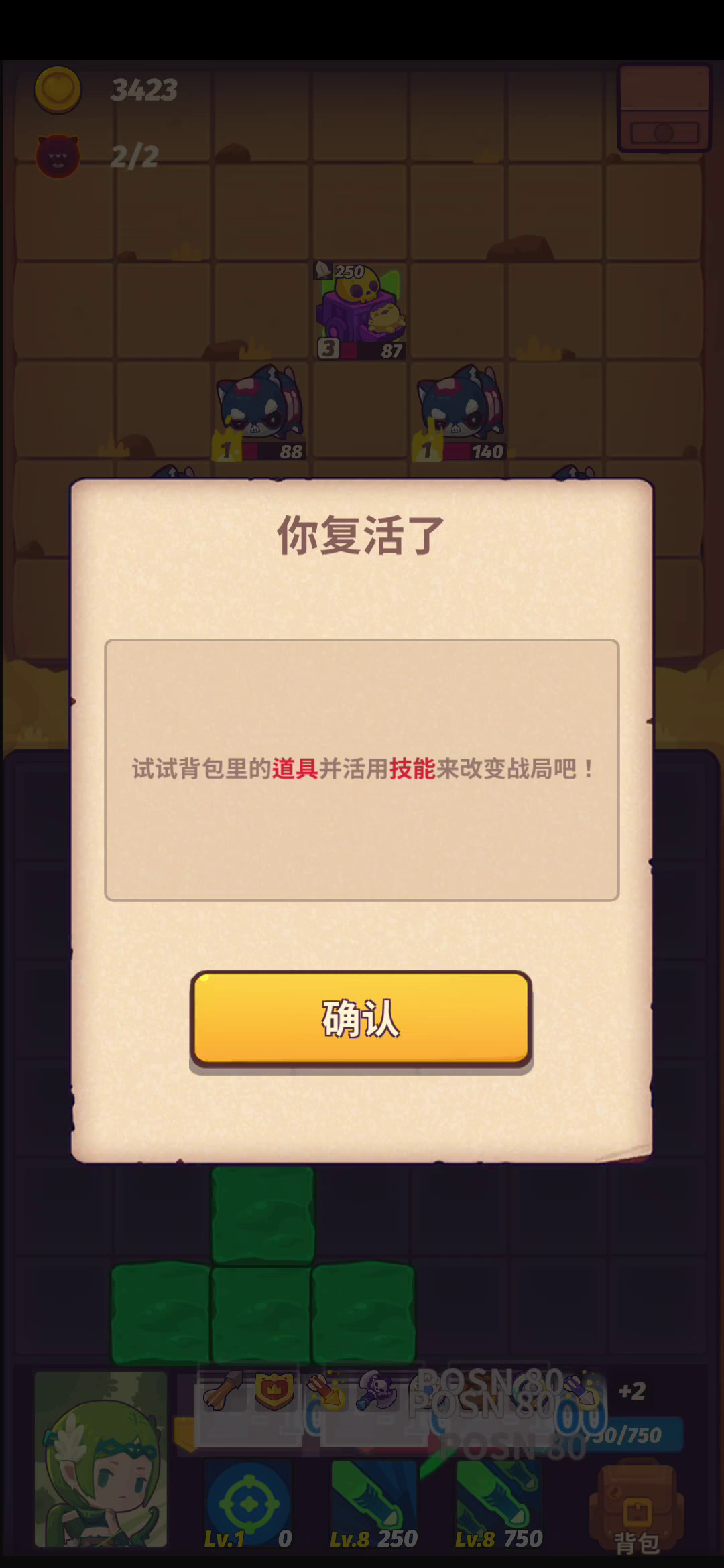This screenshot has width=724, height=1568.
Task: Confirm the revival dialog with 确认
Action: pyautogui.click(x=361, y=1019)
